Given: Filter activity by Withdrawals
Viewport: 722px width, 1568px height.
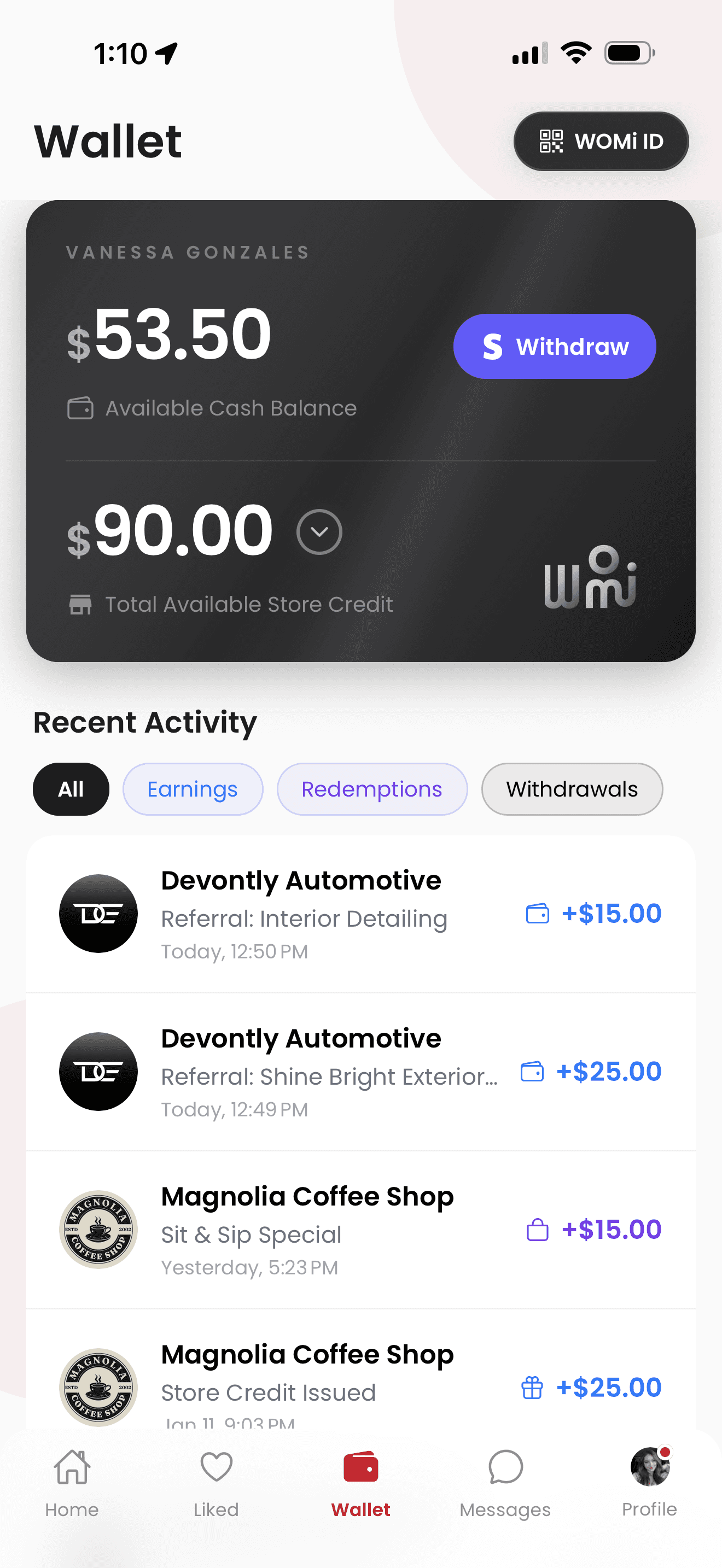Looking at the screenshot, I should (x=571, y=789).
